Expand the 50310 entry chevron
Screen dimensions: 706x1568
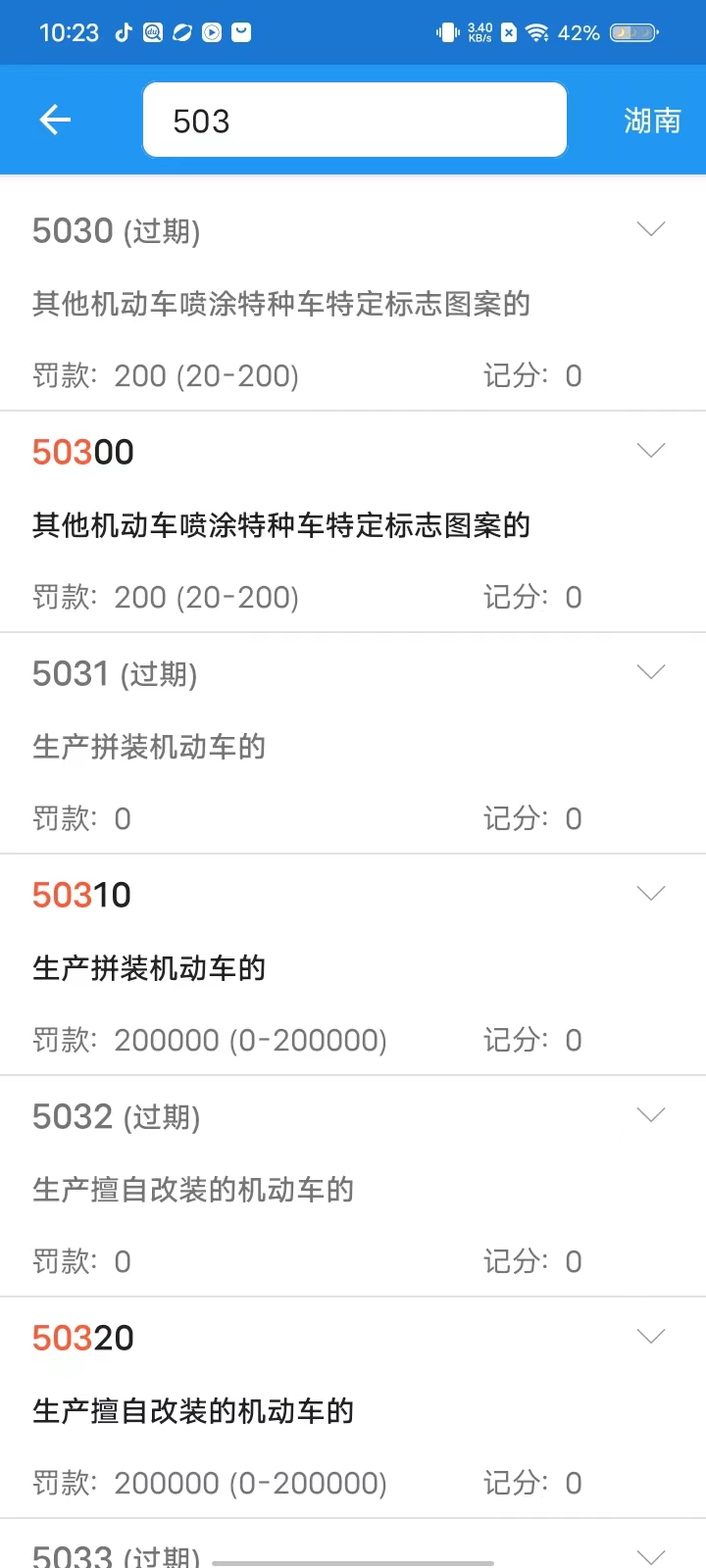pyautogui.click(x=650, y=893)
